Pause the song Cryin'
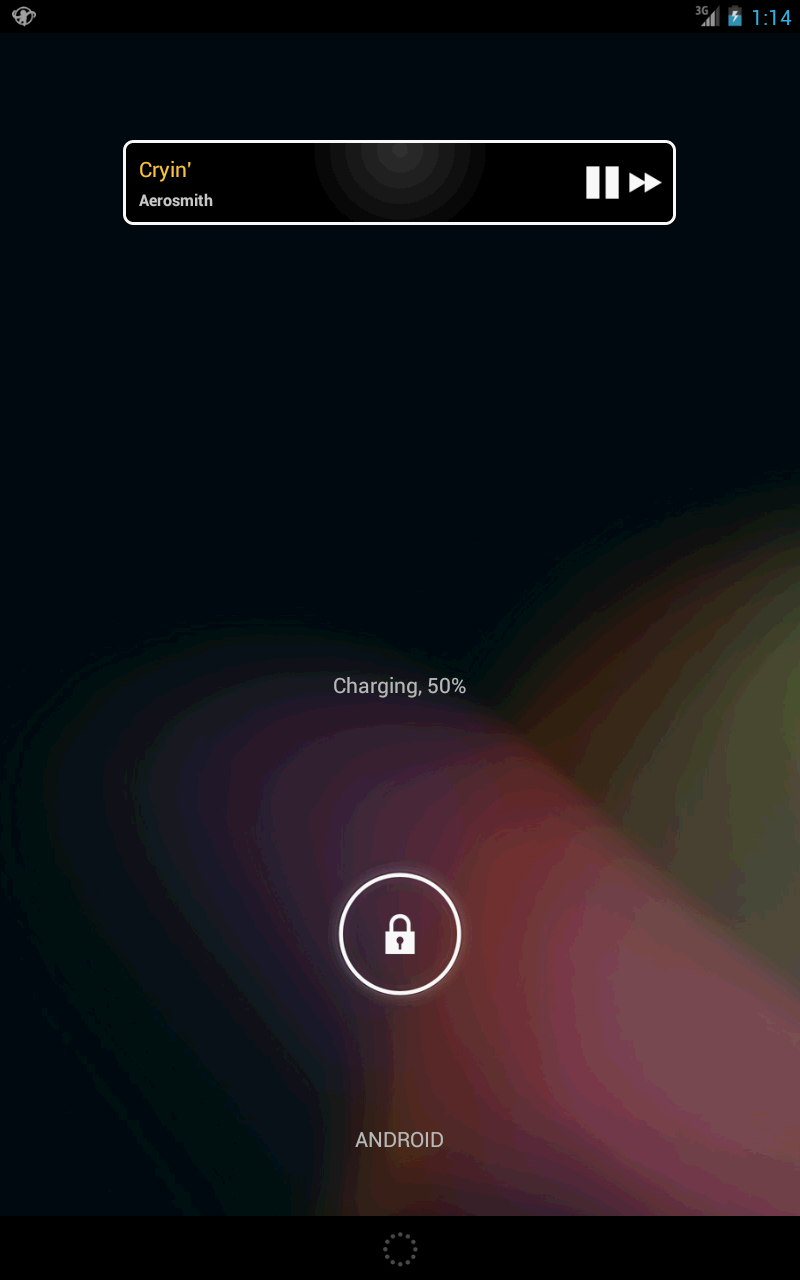The width and height of the screenshot is (800, 1280). pos(602,183)
